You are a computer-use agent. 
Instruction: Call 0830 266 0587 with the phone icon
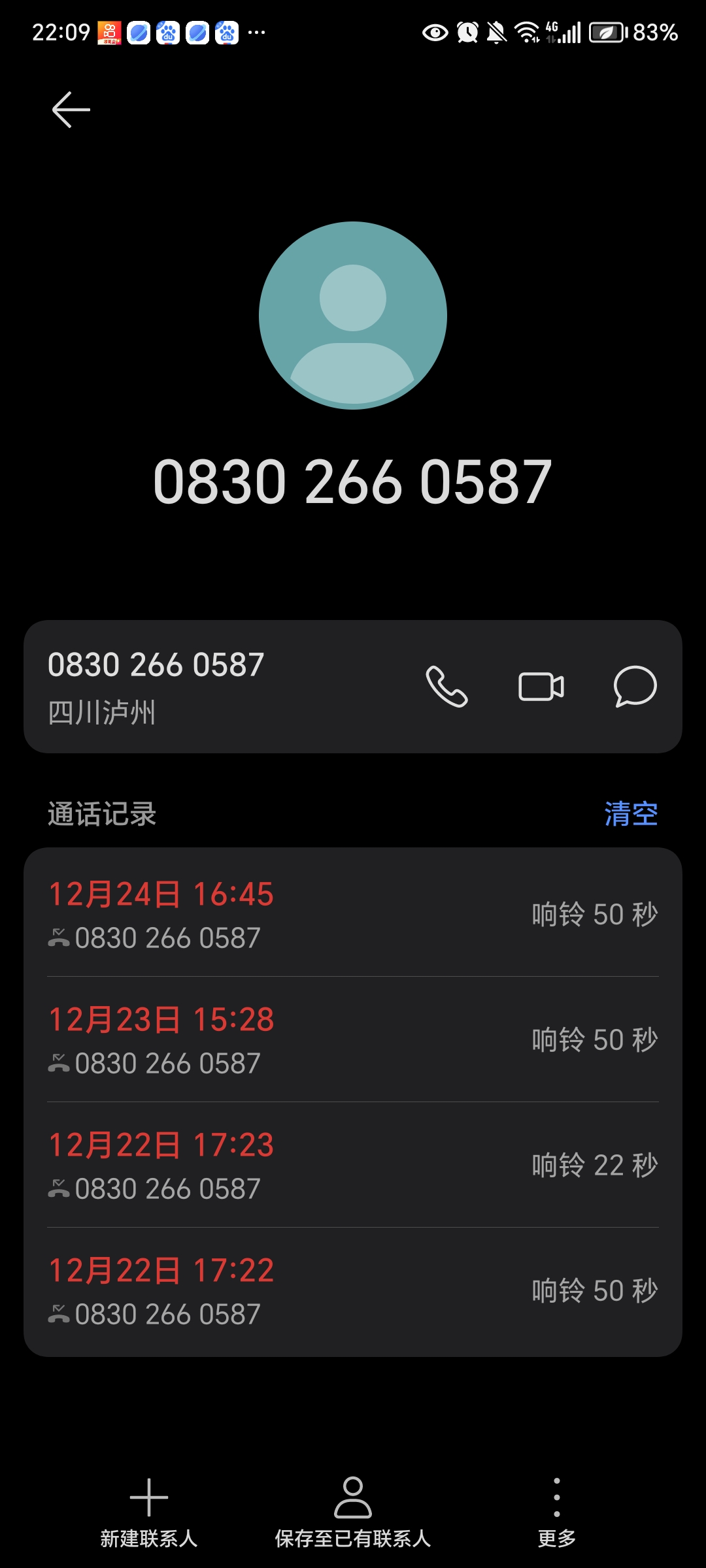447,687
